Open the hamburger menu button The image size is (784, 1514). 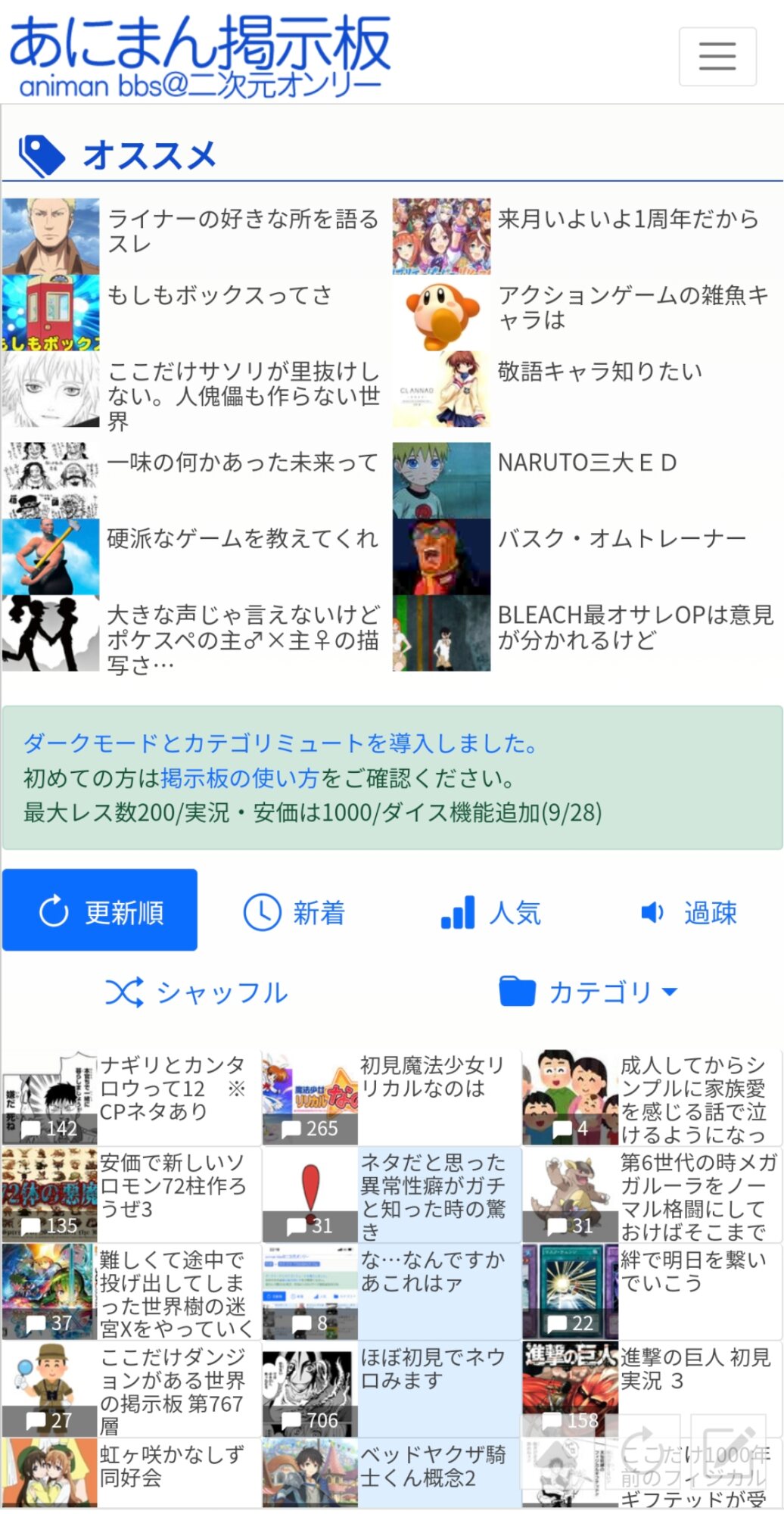[x=717, y=57]
